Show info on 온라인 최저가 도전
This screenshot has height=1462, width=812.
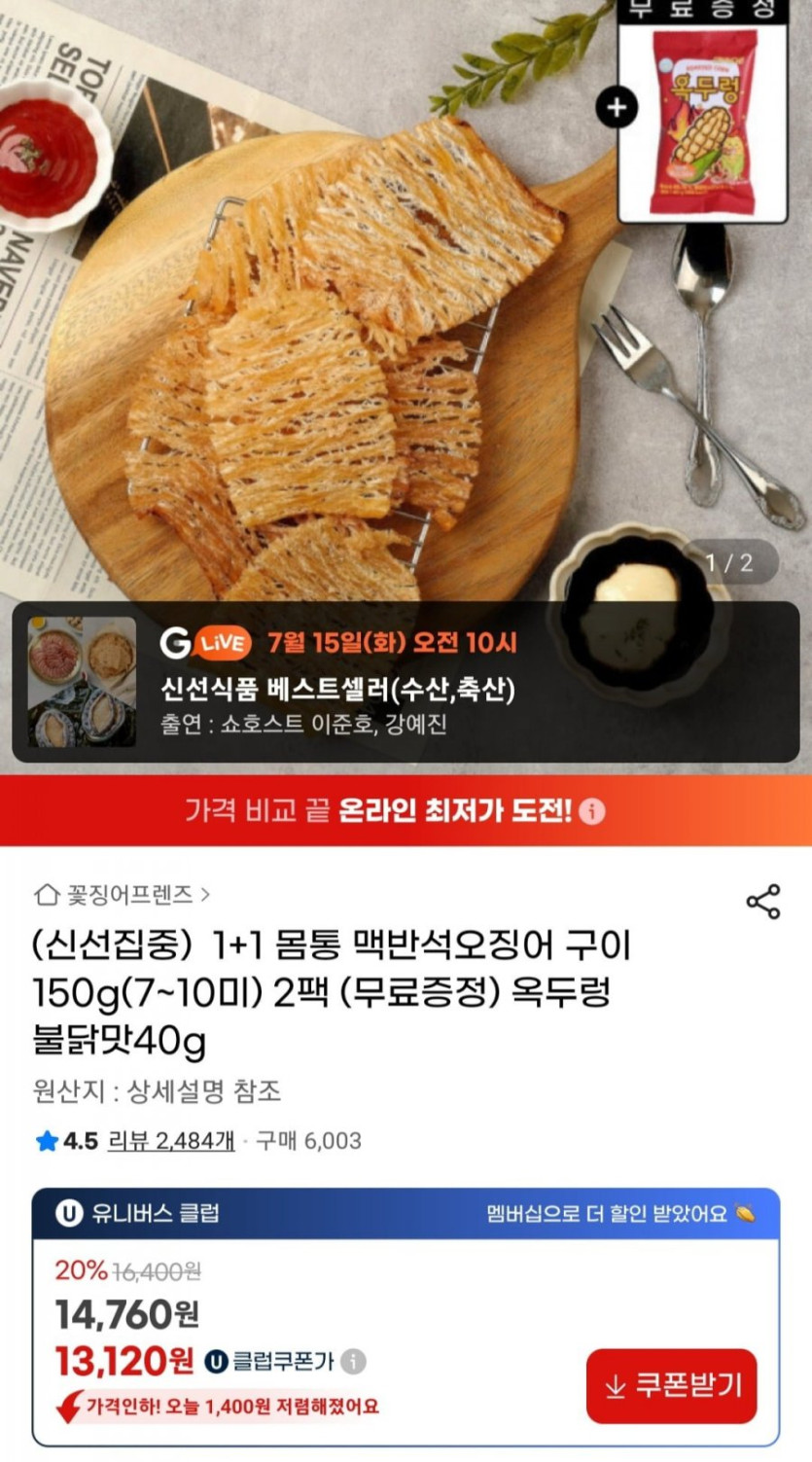pos(592,811)
